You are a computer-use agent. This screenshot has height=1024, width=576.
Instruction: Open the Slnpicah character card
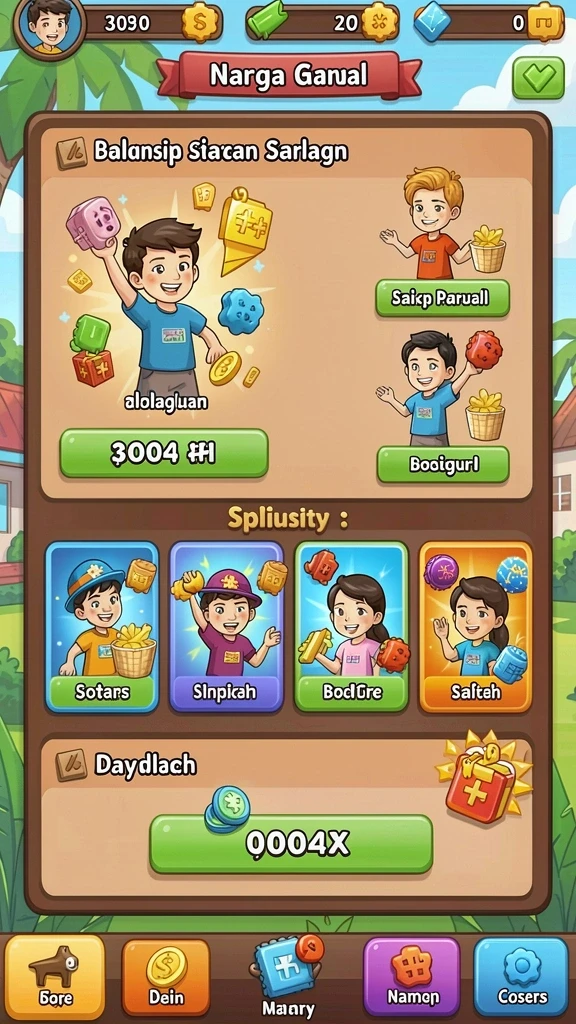point(227,626)
